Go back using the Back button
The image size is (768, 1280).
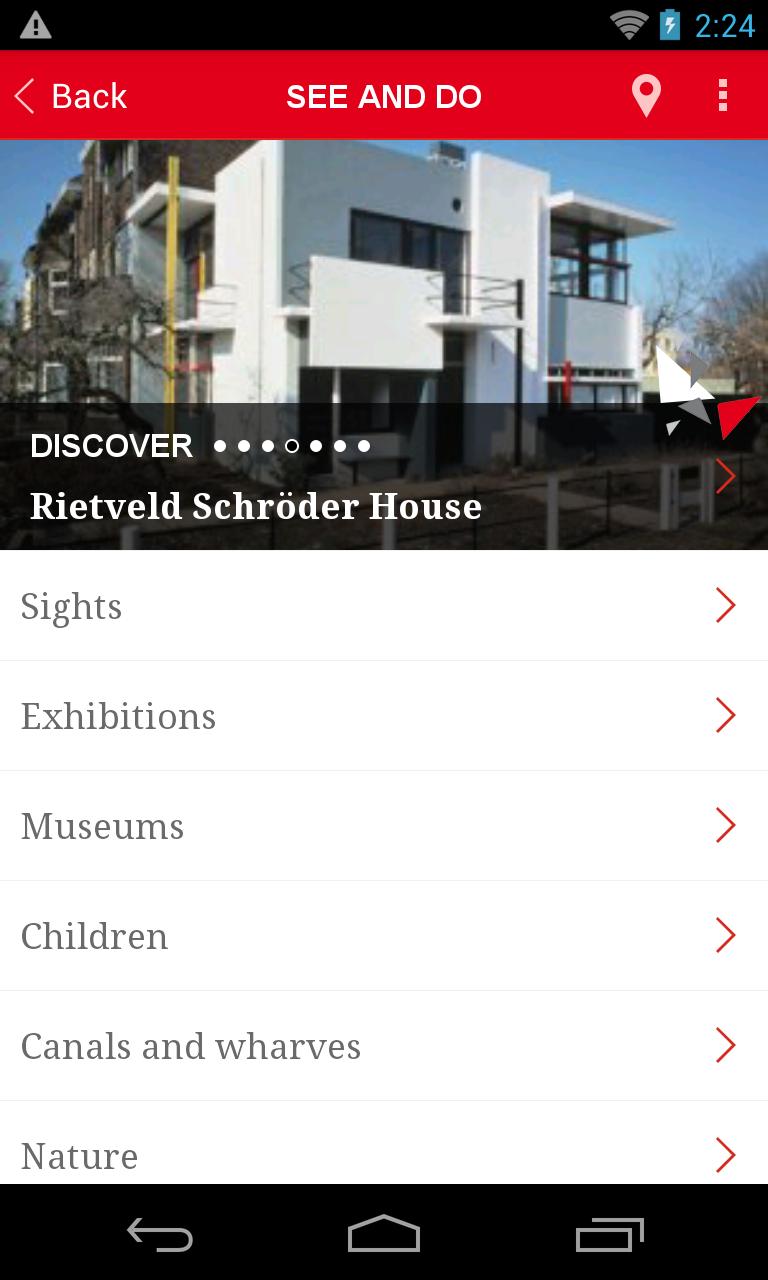click(x=70, y=96)
